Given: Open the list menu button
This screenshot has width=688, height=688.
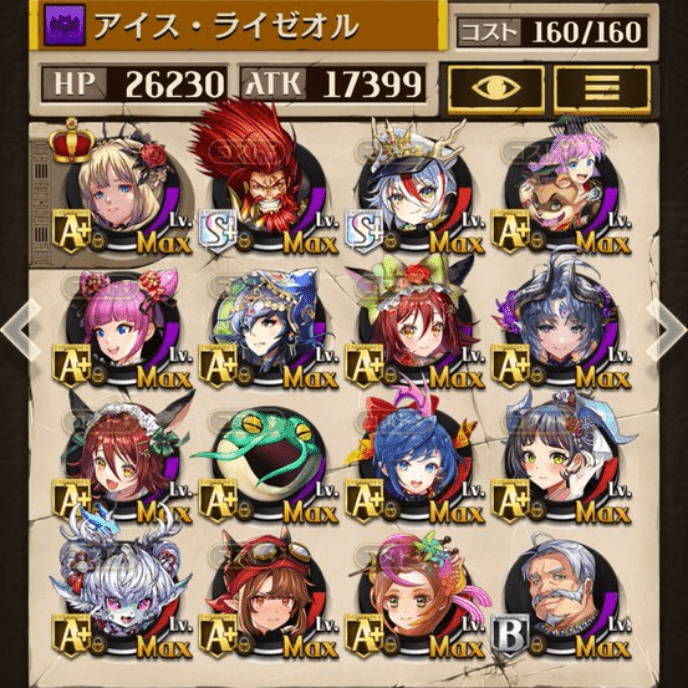Looking at the screenshot, I should tap(601, 89).
